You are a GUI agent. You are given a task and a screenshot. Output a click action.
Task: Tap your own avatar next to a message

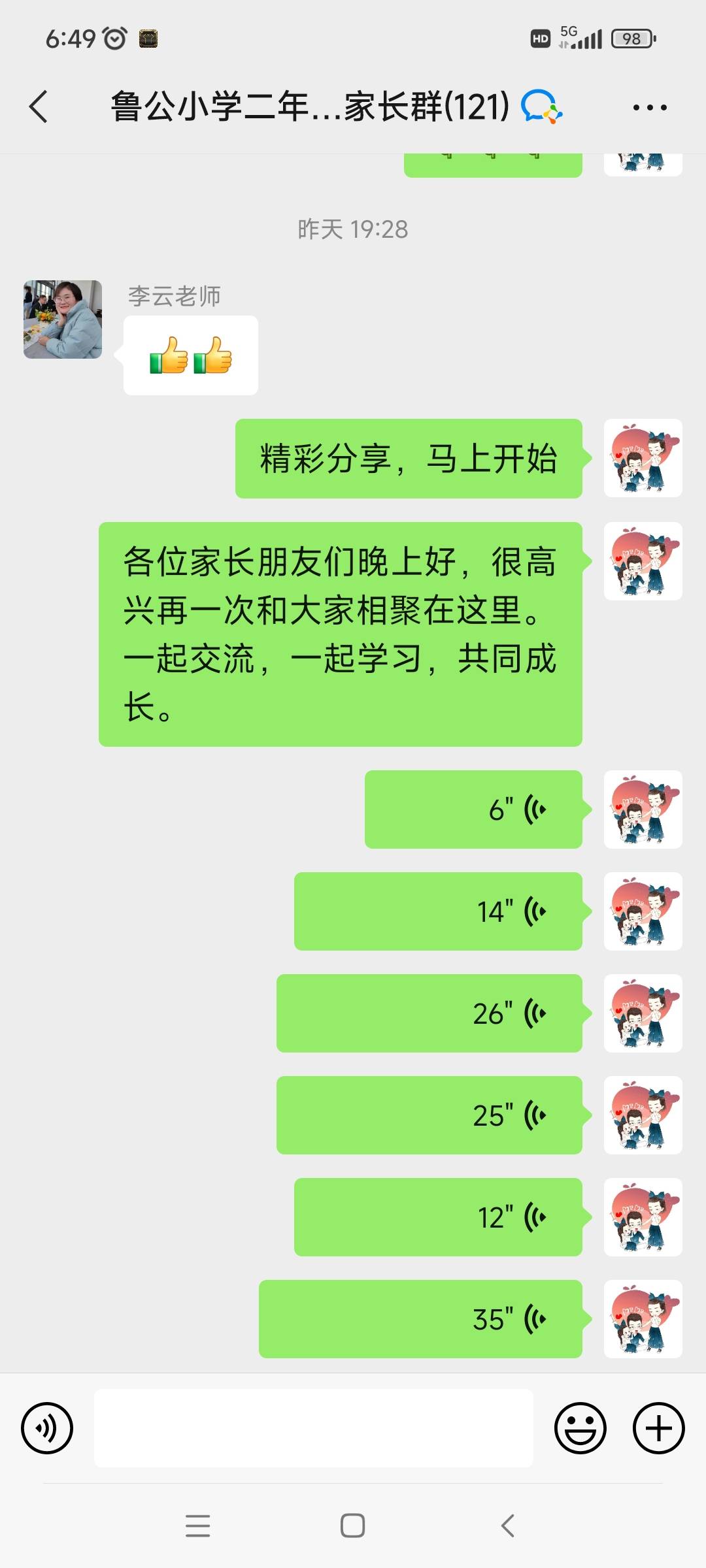click(643, 459)
